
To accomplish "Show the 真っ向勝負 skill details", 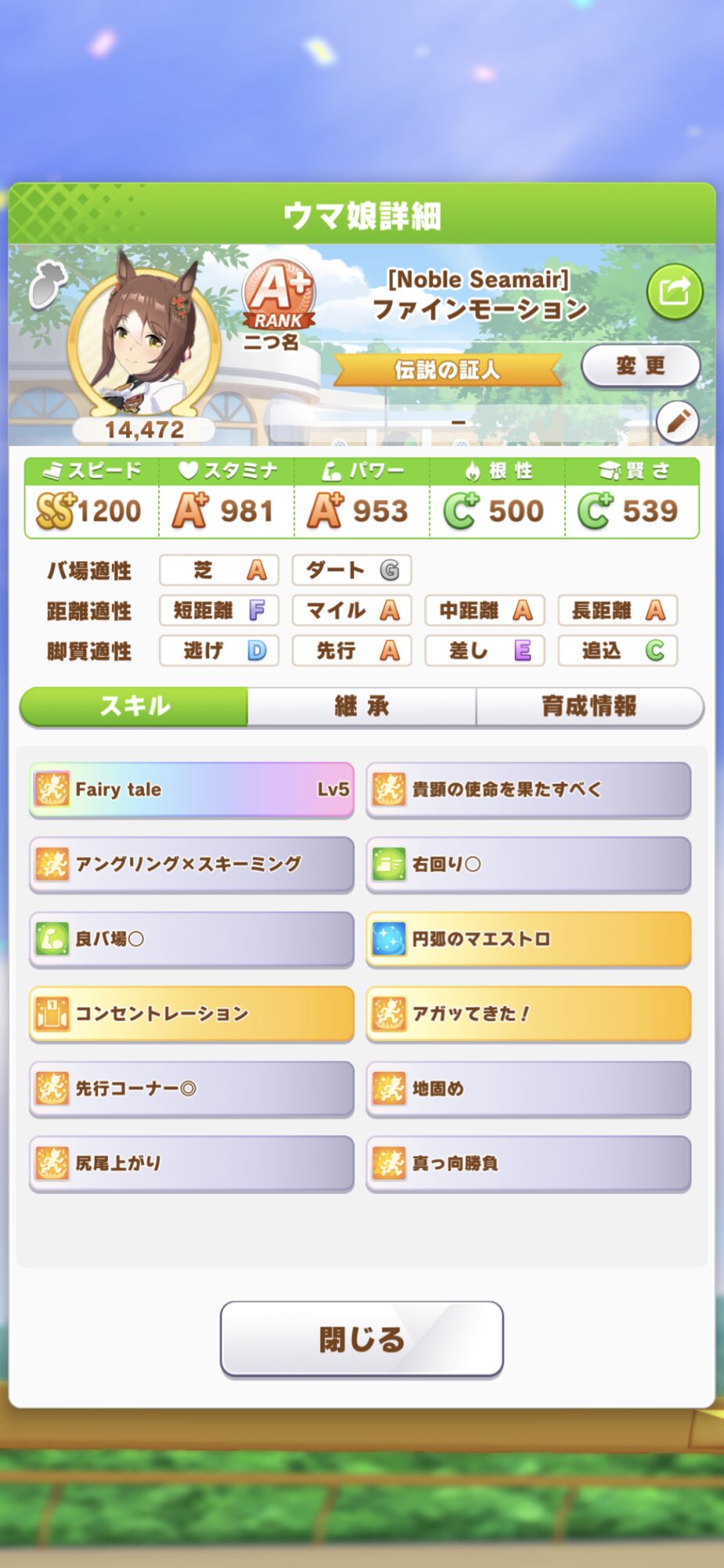I will click(528, 1163).
